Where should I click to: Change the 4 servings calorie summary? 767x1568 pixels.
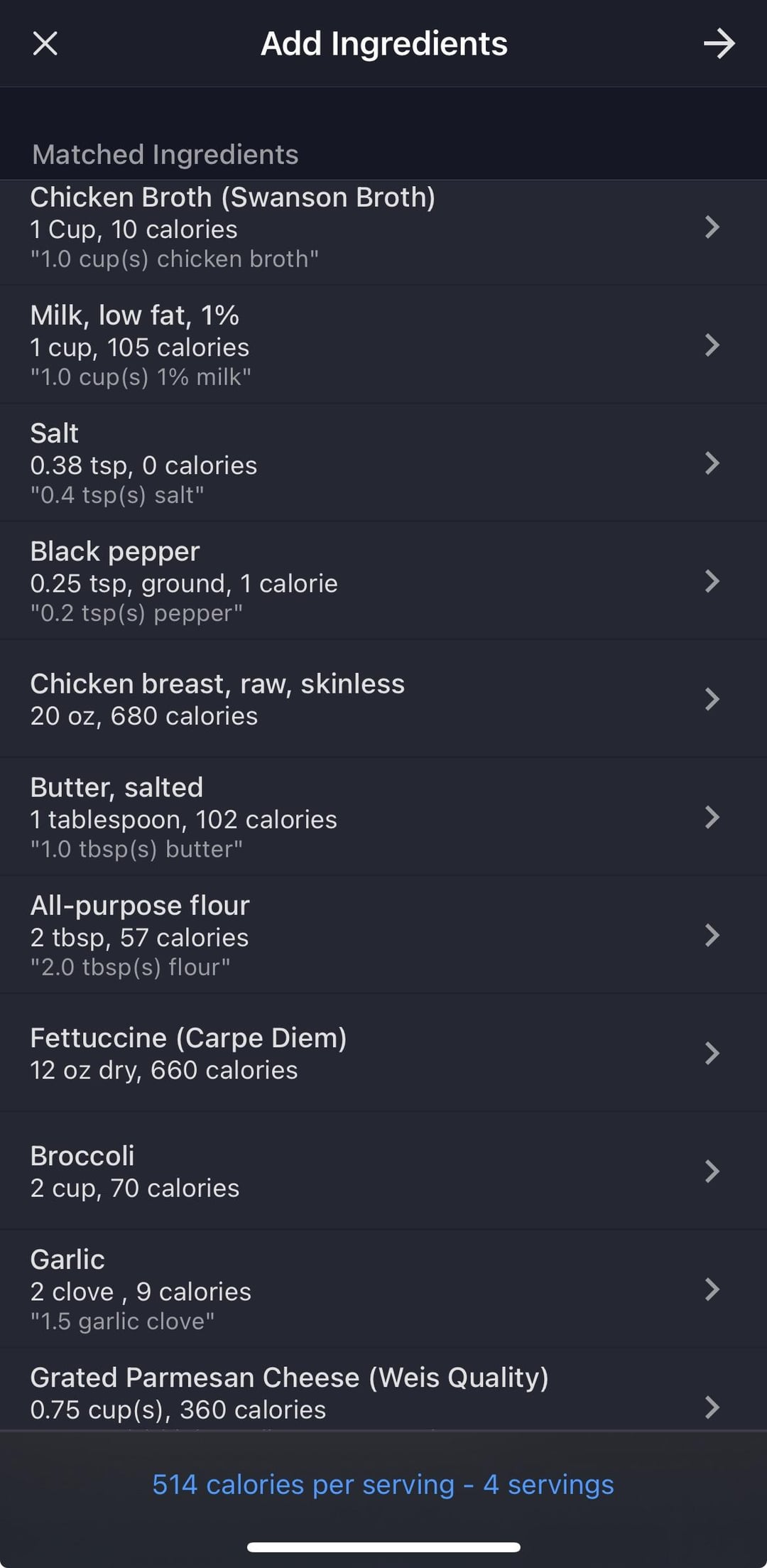pos(383,1484)
